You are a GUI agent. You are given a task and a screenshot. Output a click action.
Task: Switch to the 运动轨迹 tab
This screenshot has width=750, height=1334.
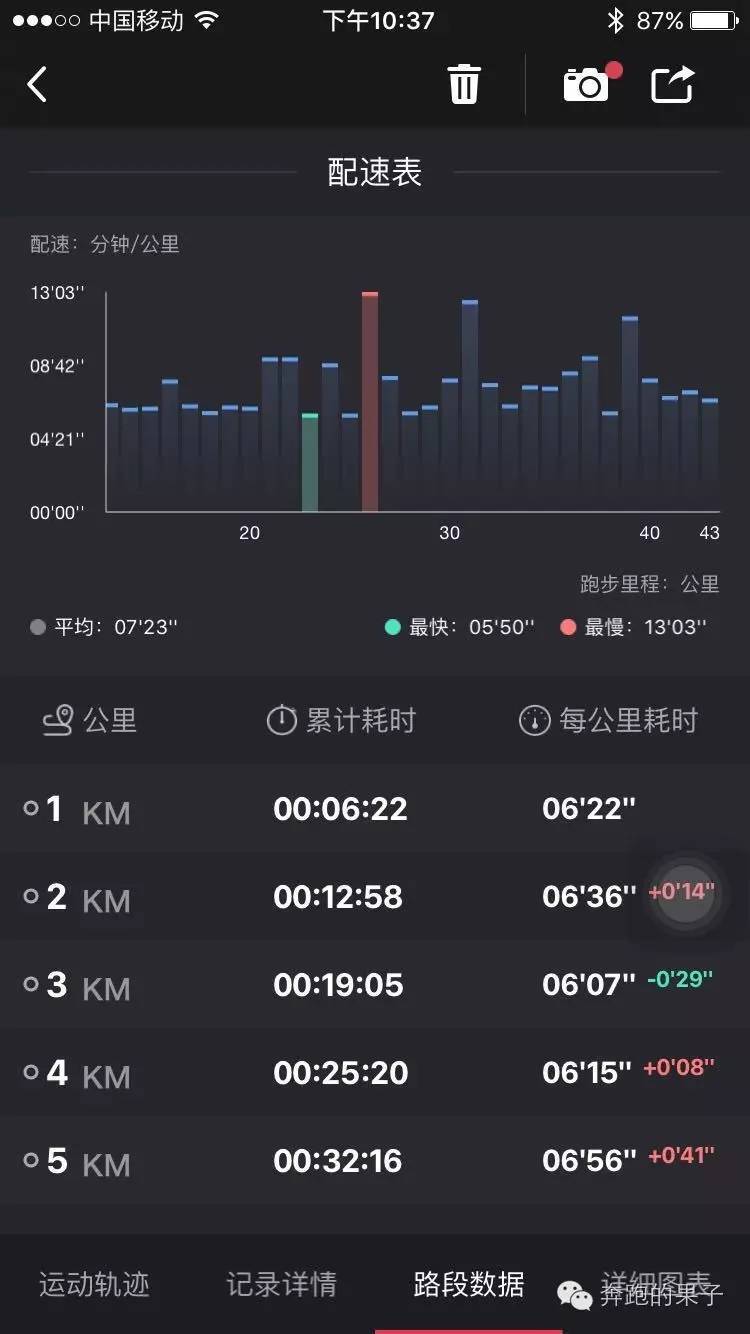tap(94, 1284)
